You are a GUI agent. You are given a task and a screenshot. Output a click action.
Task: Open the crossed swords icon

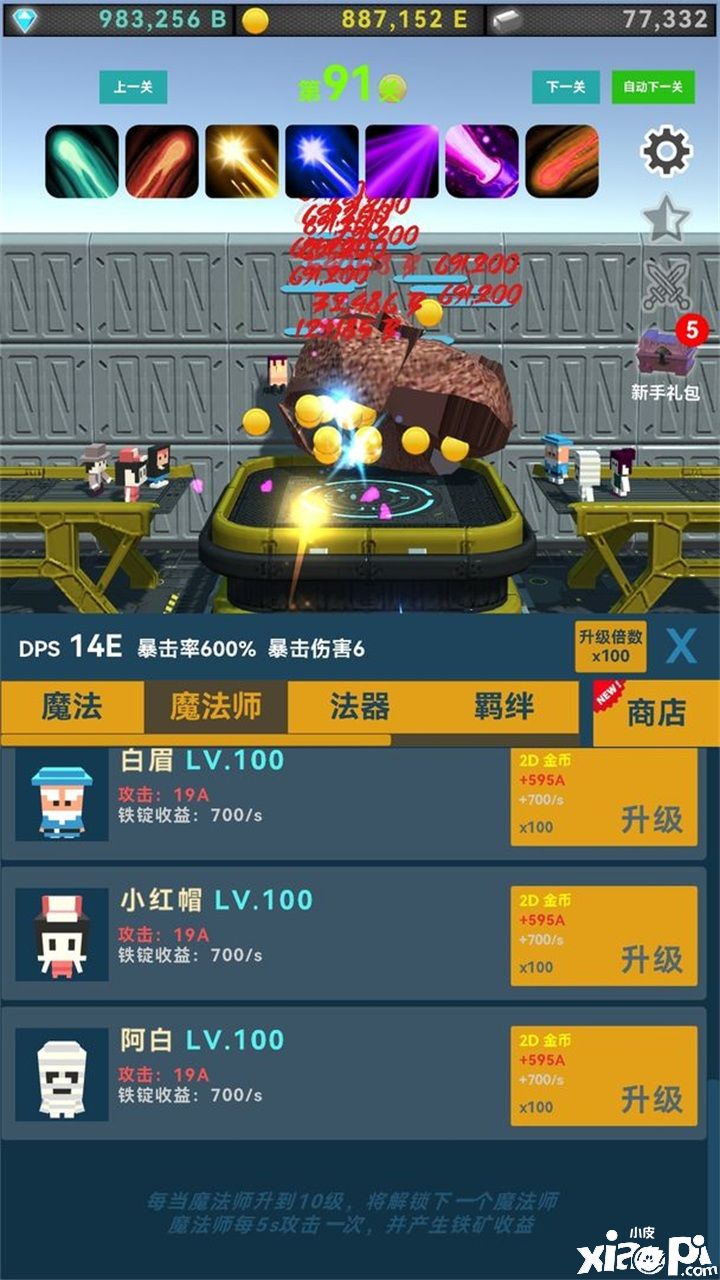point(666,285)
